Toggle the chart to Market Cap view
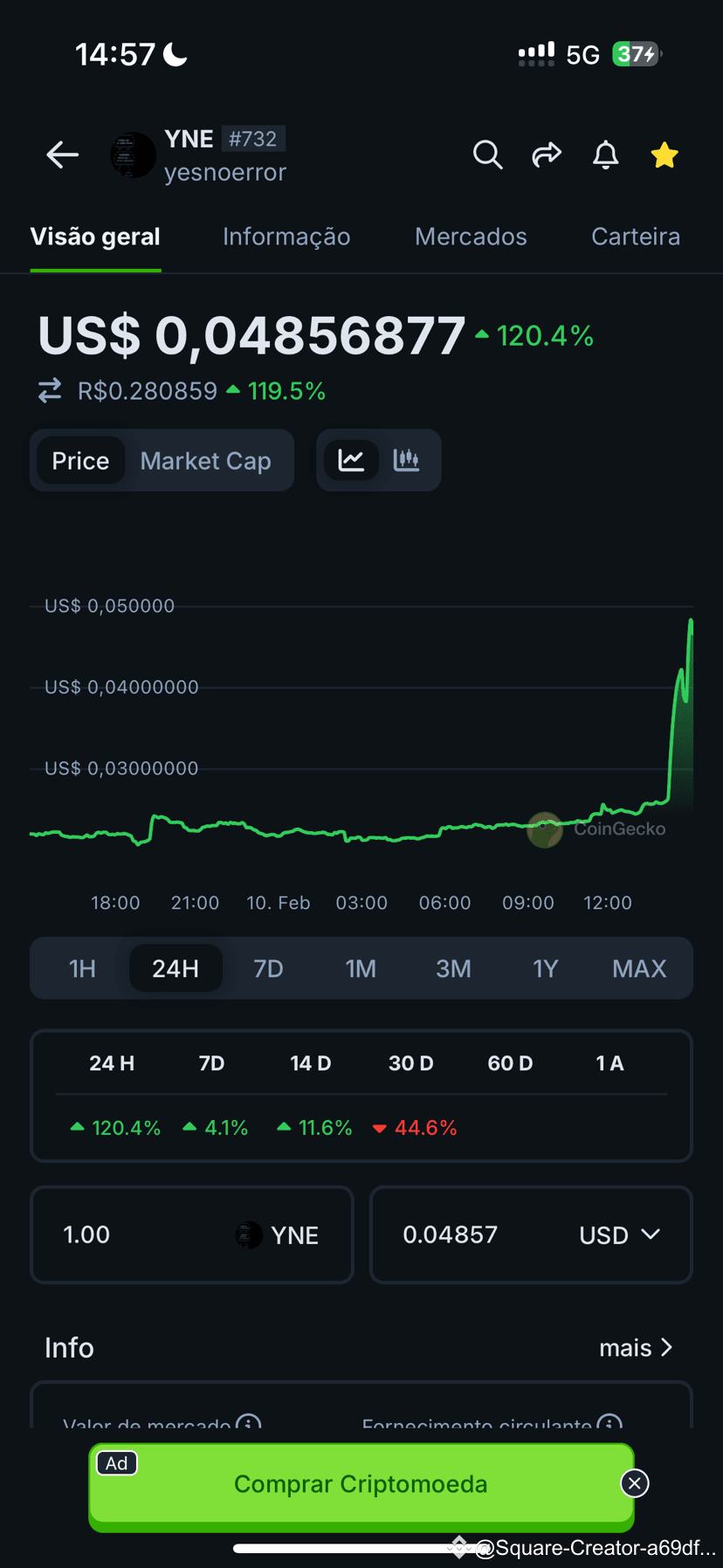Image resolution: width=723 pixels, height=1568 pixels. [205, 460]
